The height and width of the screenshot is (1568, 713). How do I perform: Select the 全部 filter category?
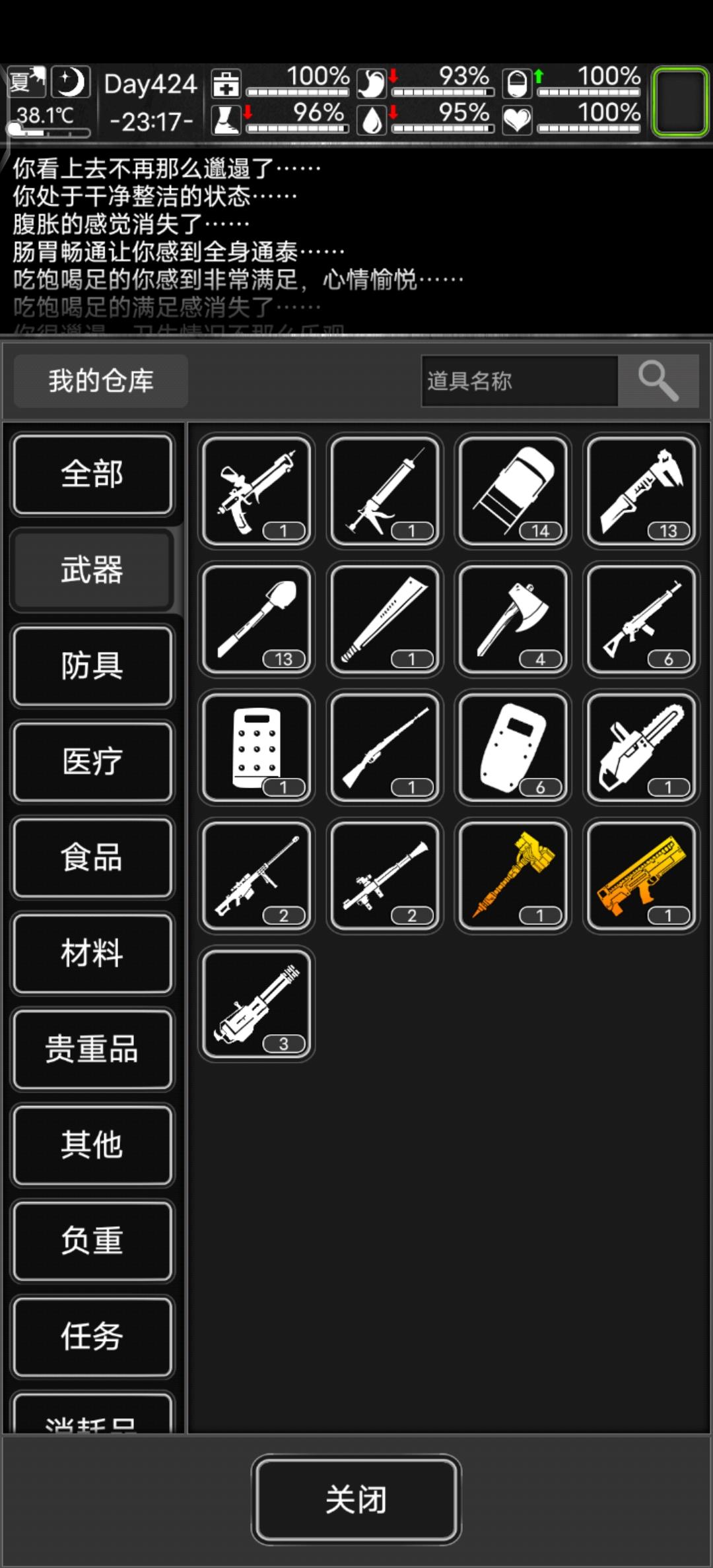pos(92,474)
